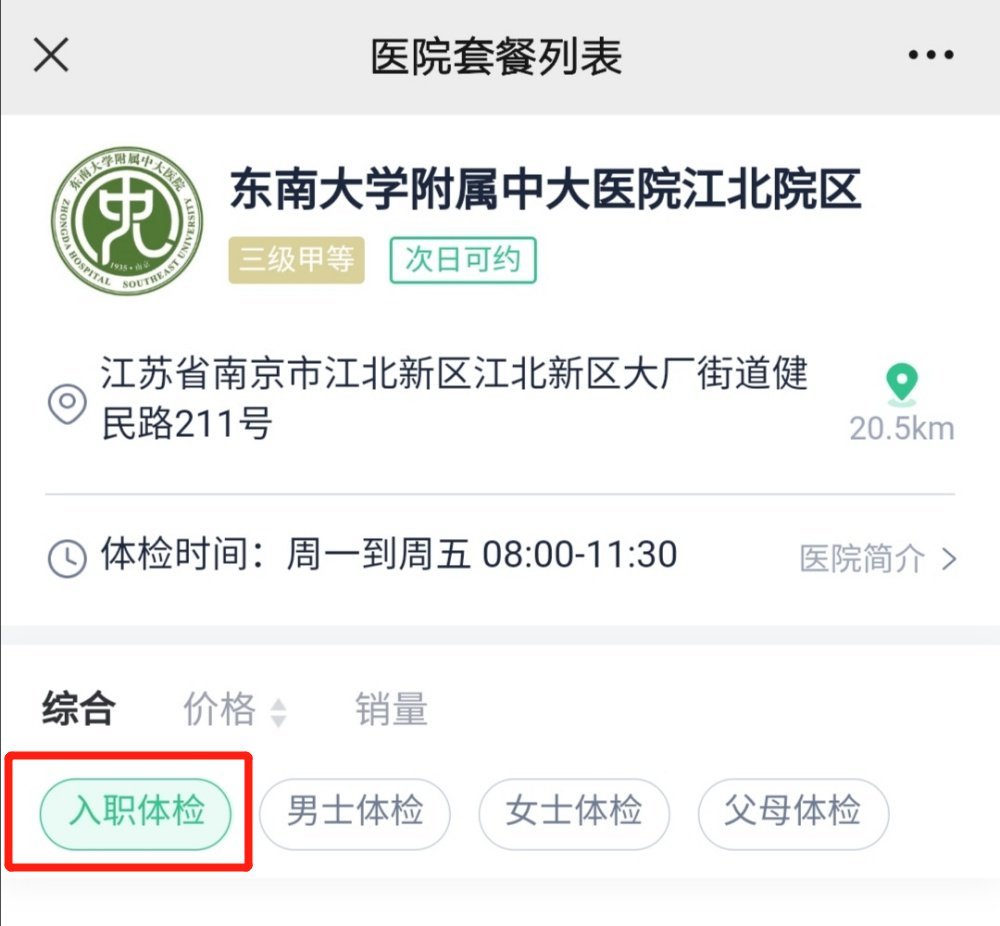Open map location showing 20.5km

pos(902,402)
